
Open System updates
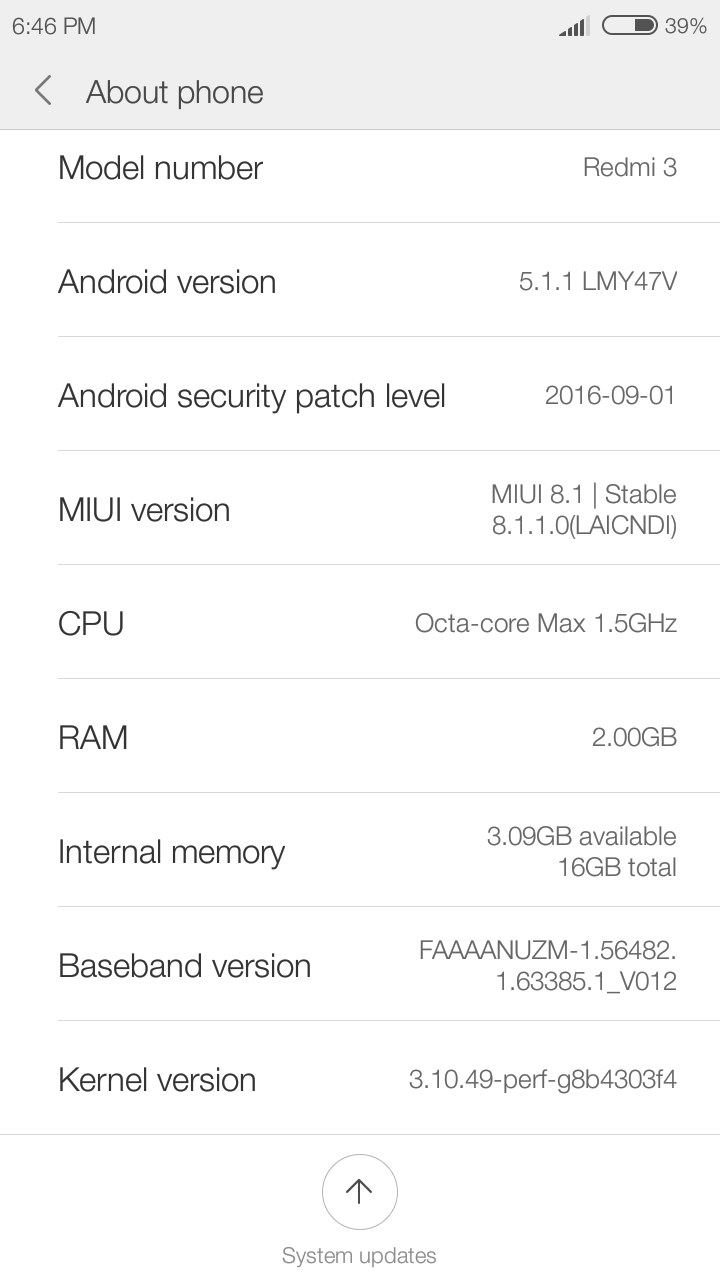coord(359,1192)
